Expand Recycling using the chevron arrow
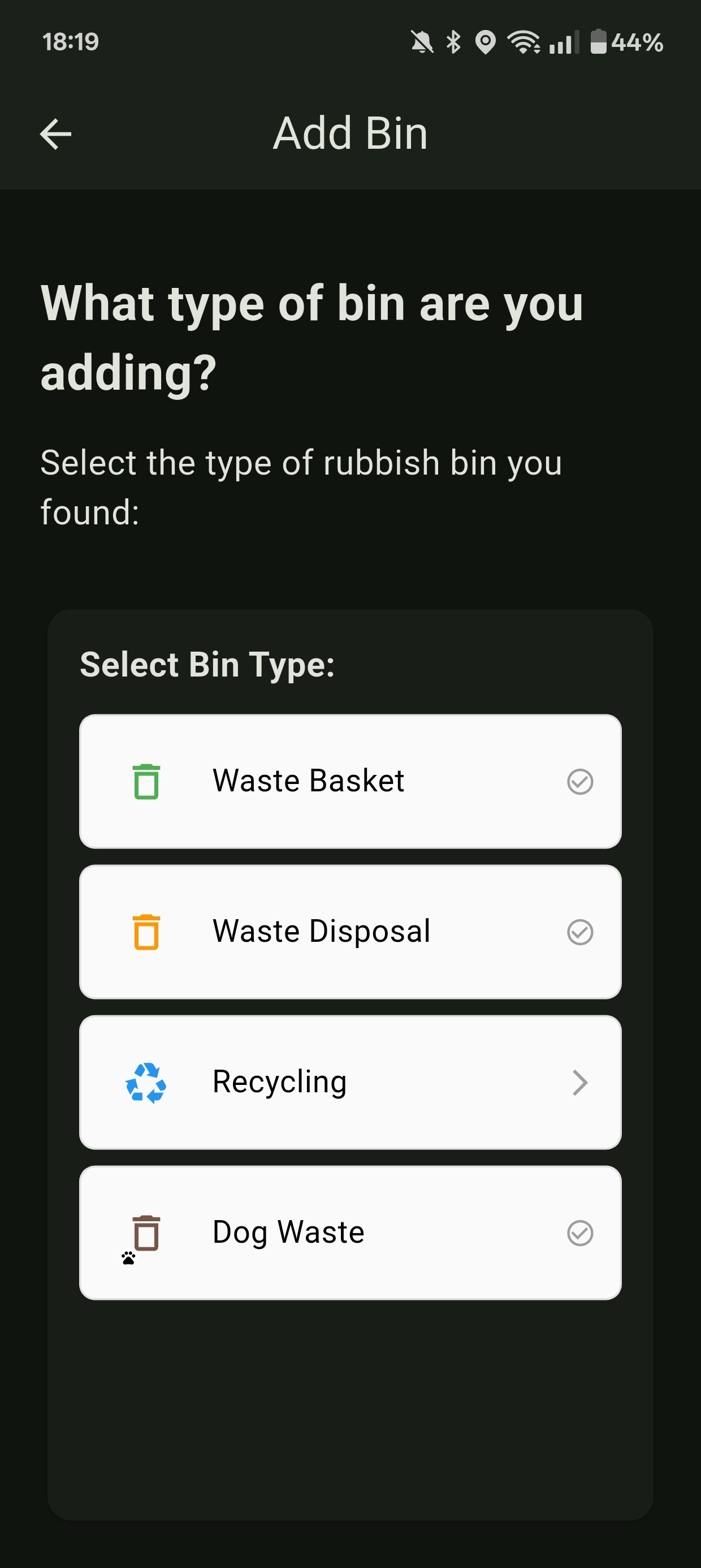Image resolution: width=701 pixels, height=1568 pixels. (x=581, y=1082)
